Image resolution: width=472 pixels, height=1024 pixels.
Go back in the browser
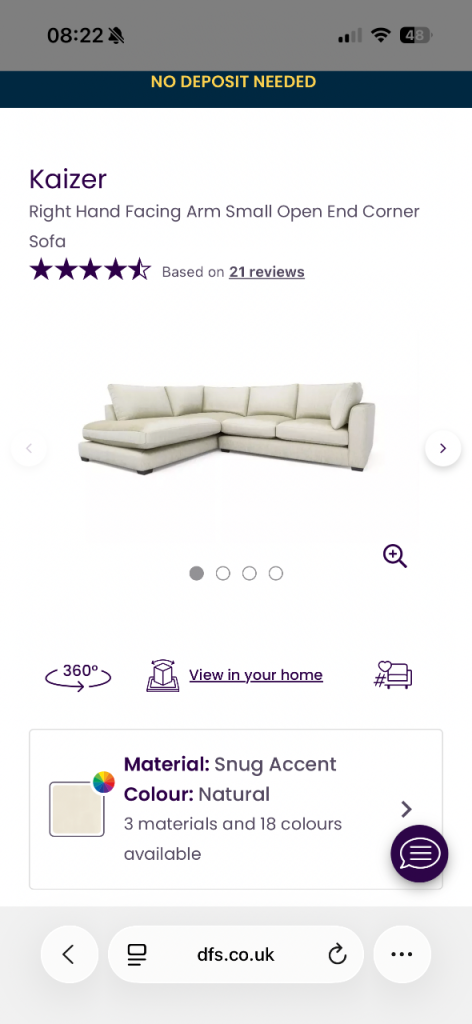(x=69, y=954)
